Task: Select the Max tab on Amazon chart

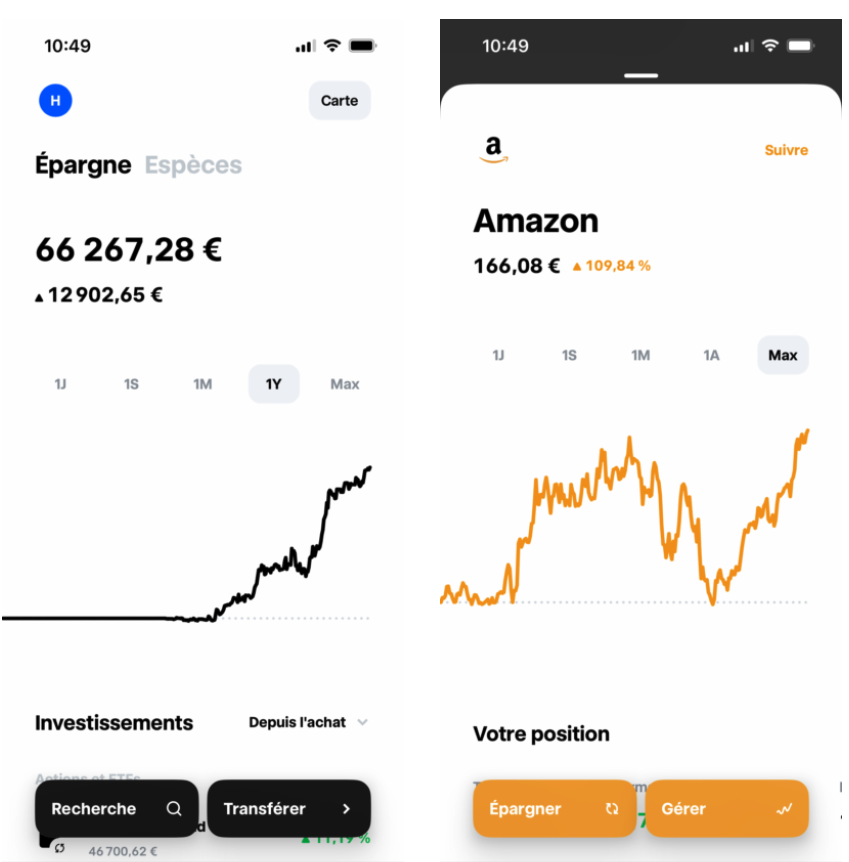Action: [x=782, y=355]
